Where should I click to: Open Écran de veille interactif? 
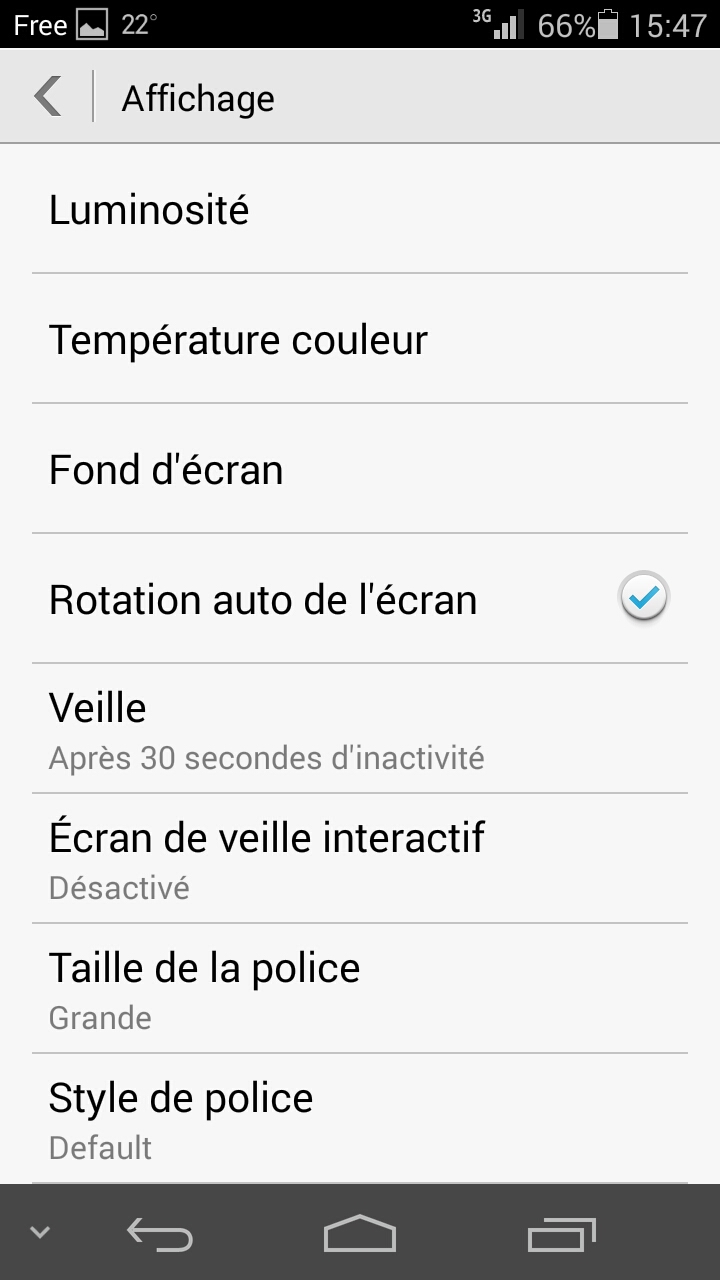point(360,859)
